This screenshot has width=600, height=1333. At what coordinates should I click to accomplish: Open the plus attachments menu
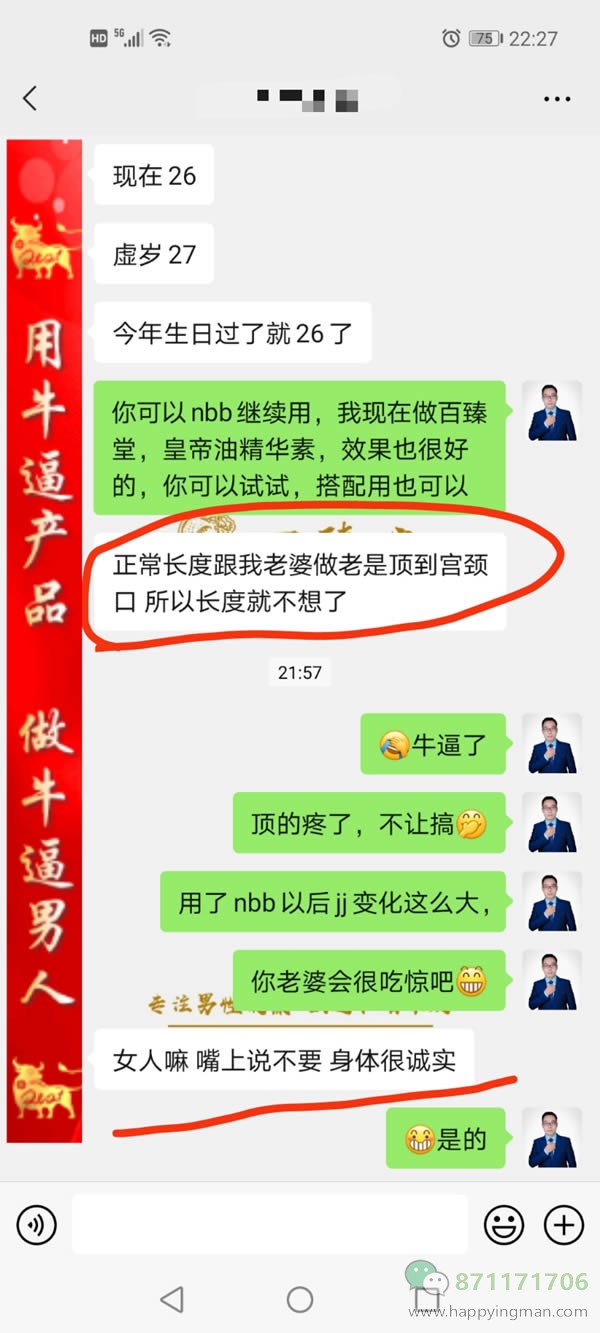pos(563,1224)
